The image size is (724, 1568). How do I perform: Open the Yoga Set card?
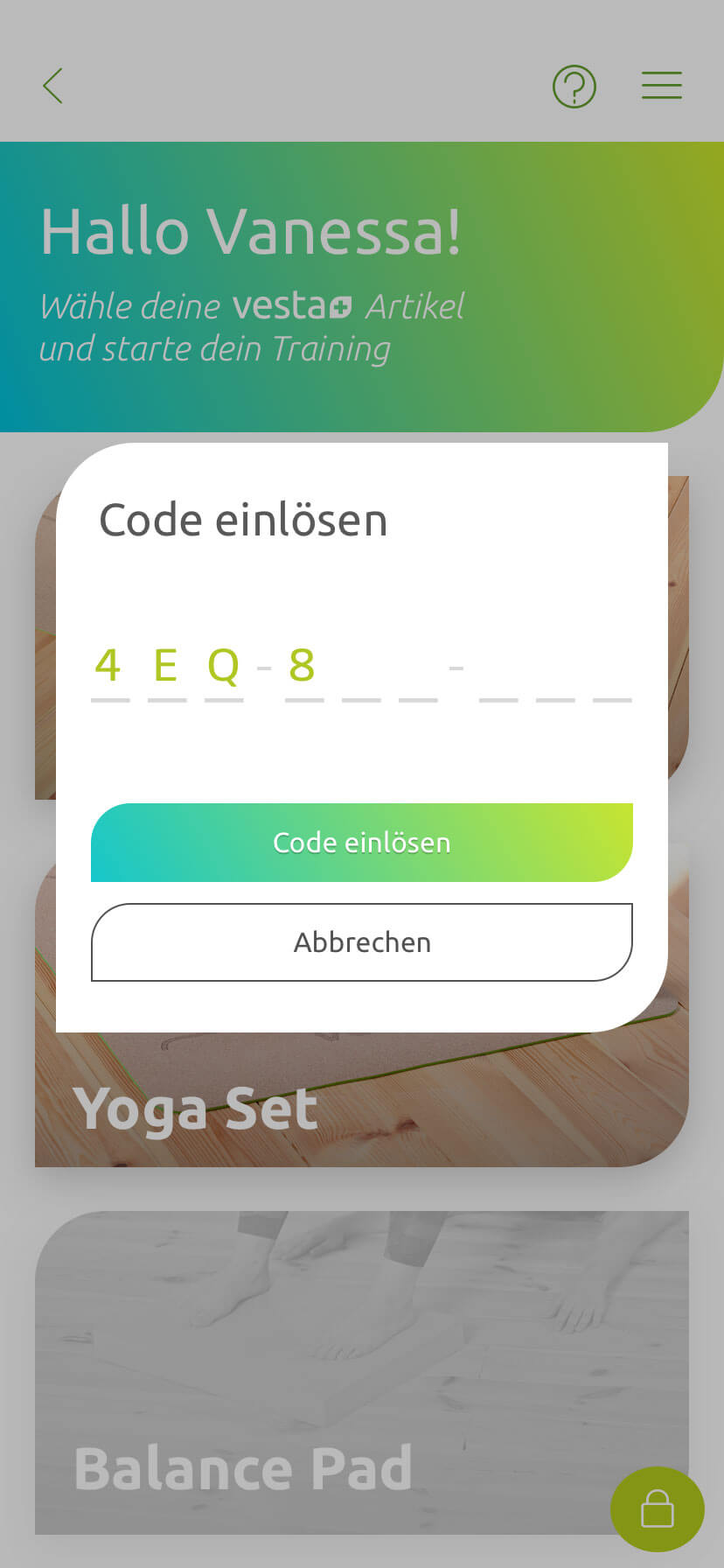point(361,1102)
